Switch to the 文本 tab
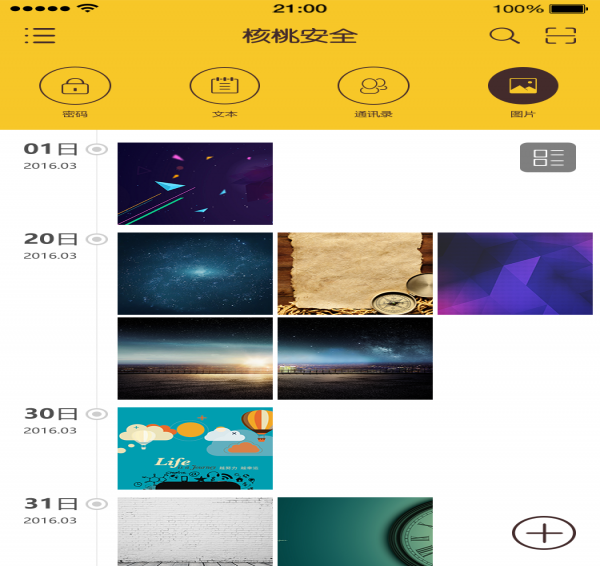 pos(225,88)
